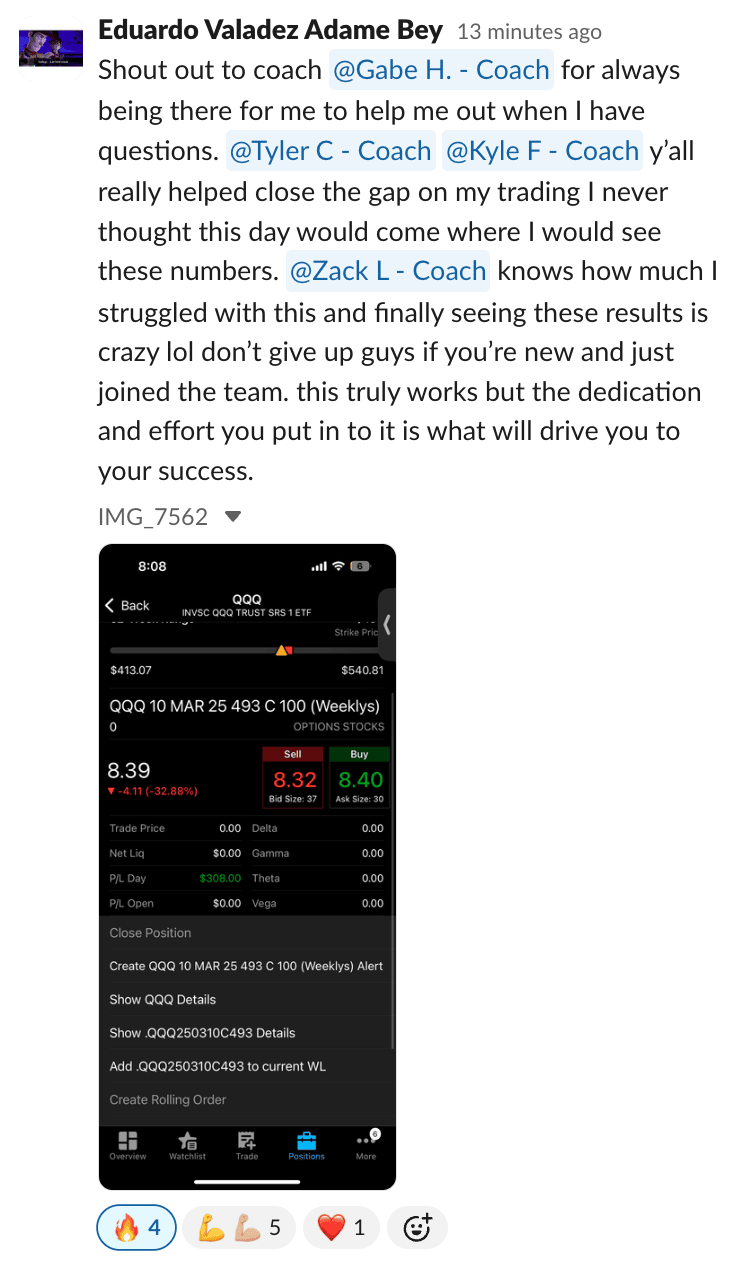The image size is (742, 1268).
Task: Open the @Tyler C - Coach mention
Action: click(x=330, y=151)
